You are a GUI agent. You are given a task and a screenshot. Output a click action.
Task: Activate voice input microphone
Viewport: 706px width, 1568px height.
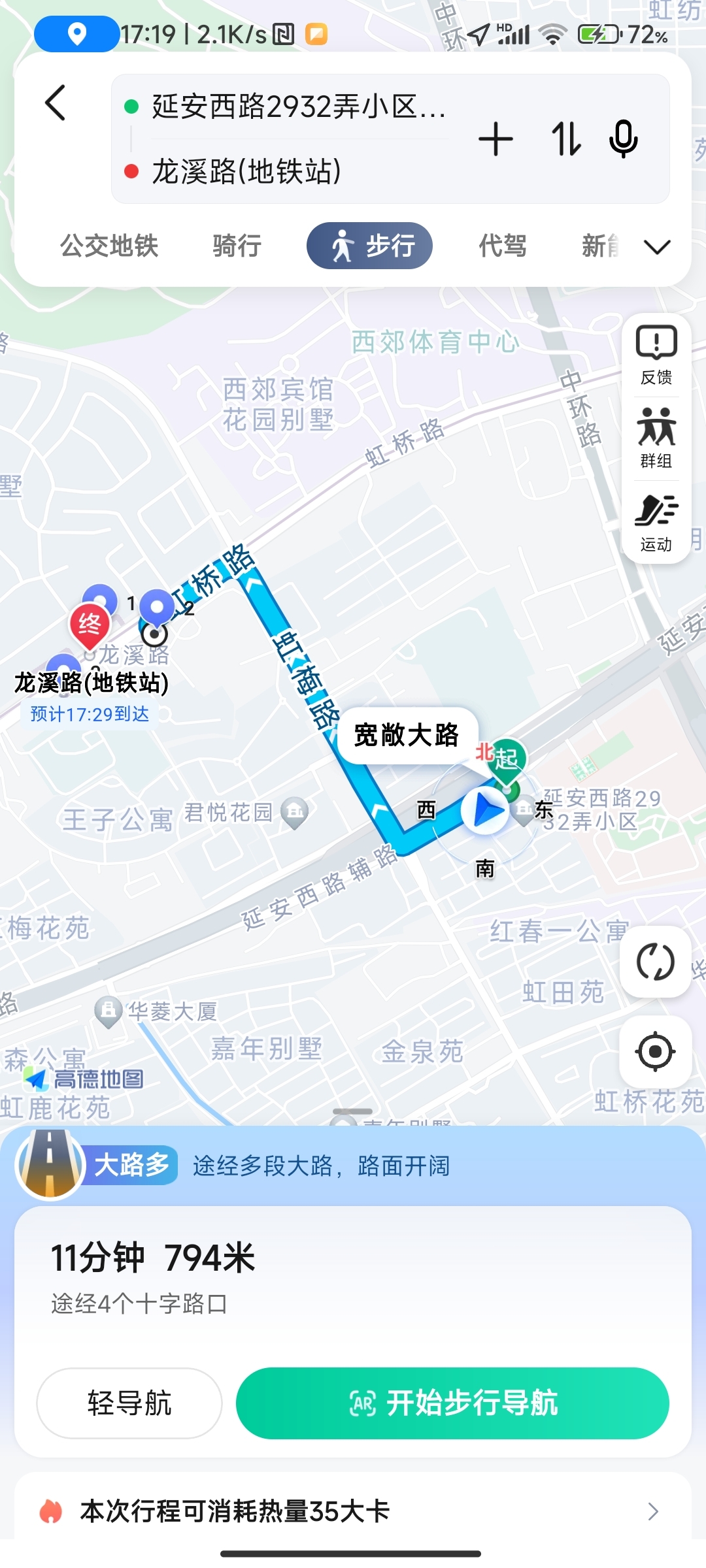623,139
